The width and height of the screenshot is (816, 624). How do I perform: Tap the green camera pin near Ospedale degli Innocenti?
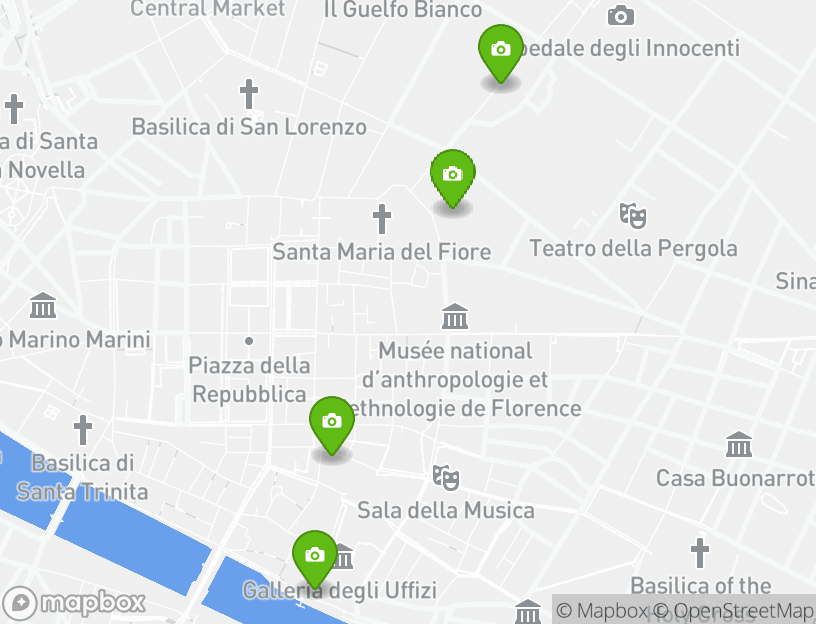500,51
